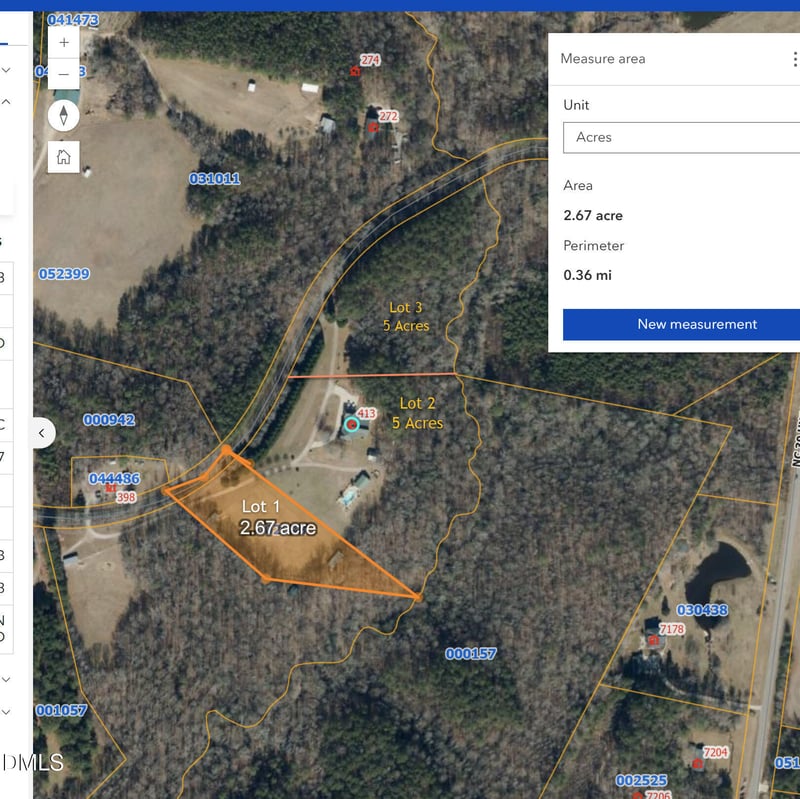Open the Unit dropdown showing Acres
The height and width of the screenshot is (799, 800).
(x=680, y=137)
